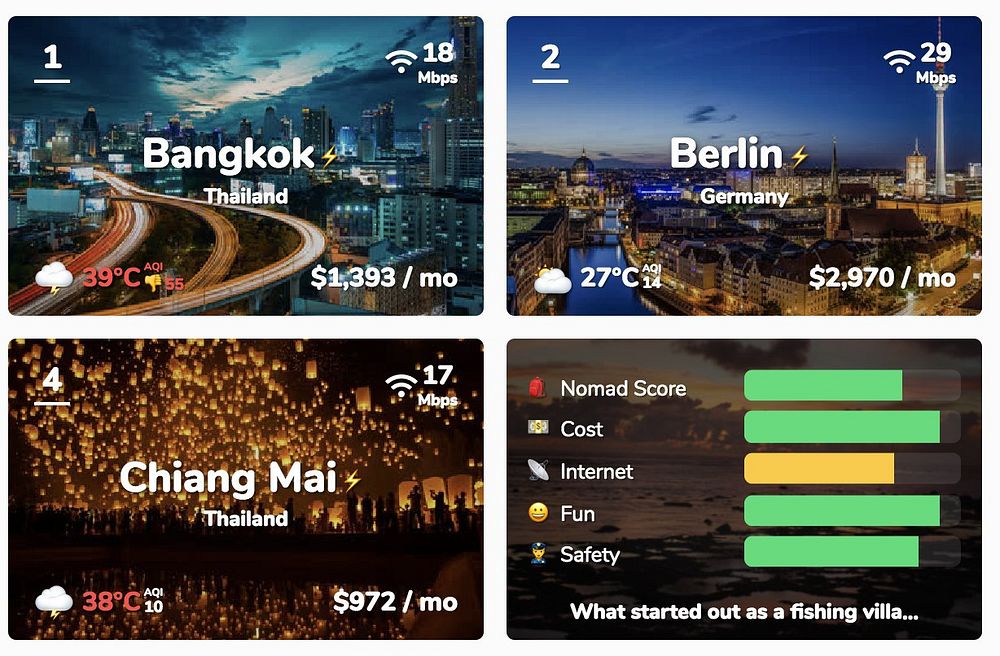Screen dimensions: 1000x656
Task: Open the Chiang Mai city card
Action: click(x=245, y=489)
